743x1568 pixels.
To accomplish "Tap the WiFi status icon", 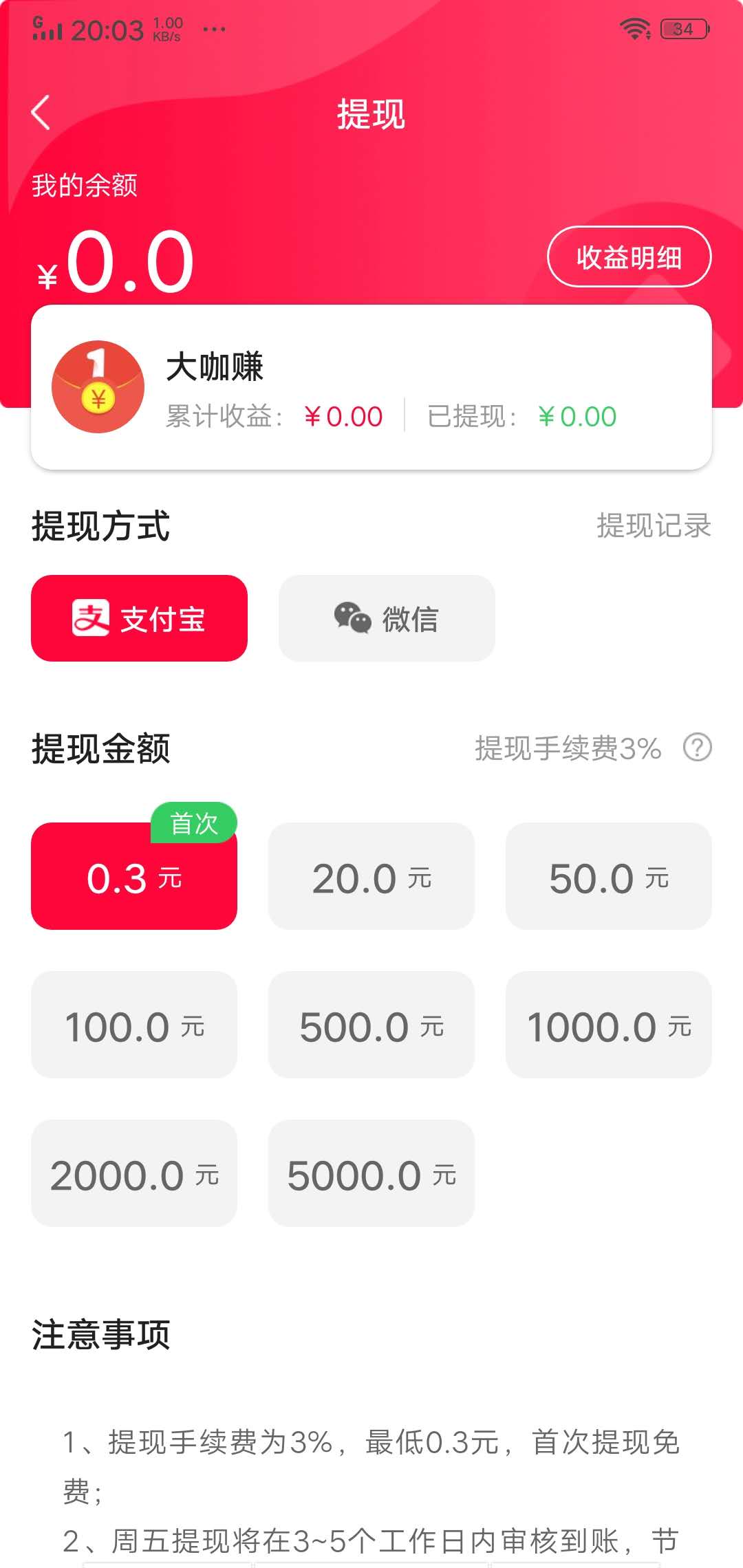I will coord(636,28).
